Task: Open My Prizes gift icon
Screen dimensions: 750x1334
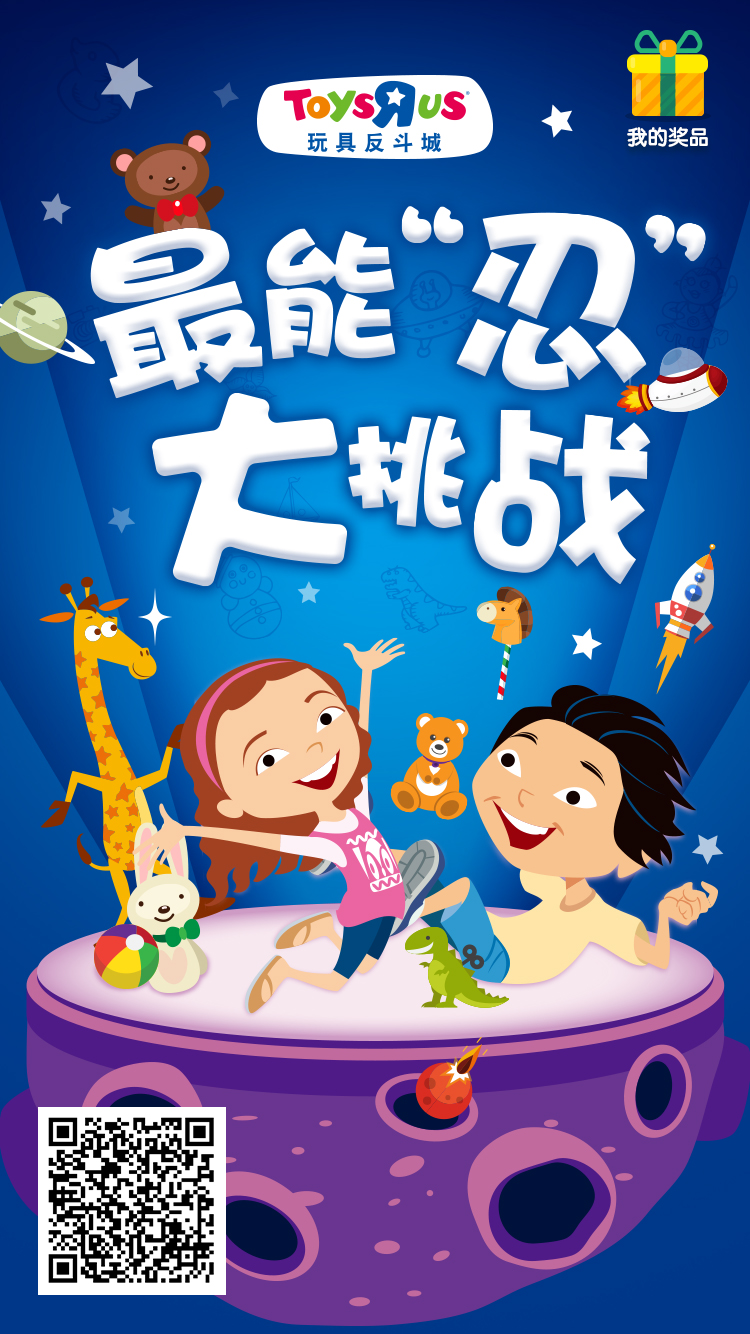Action: click(x=667, y=78)
